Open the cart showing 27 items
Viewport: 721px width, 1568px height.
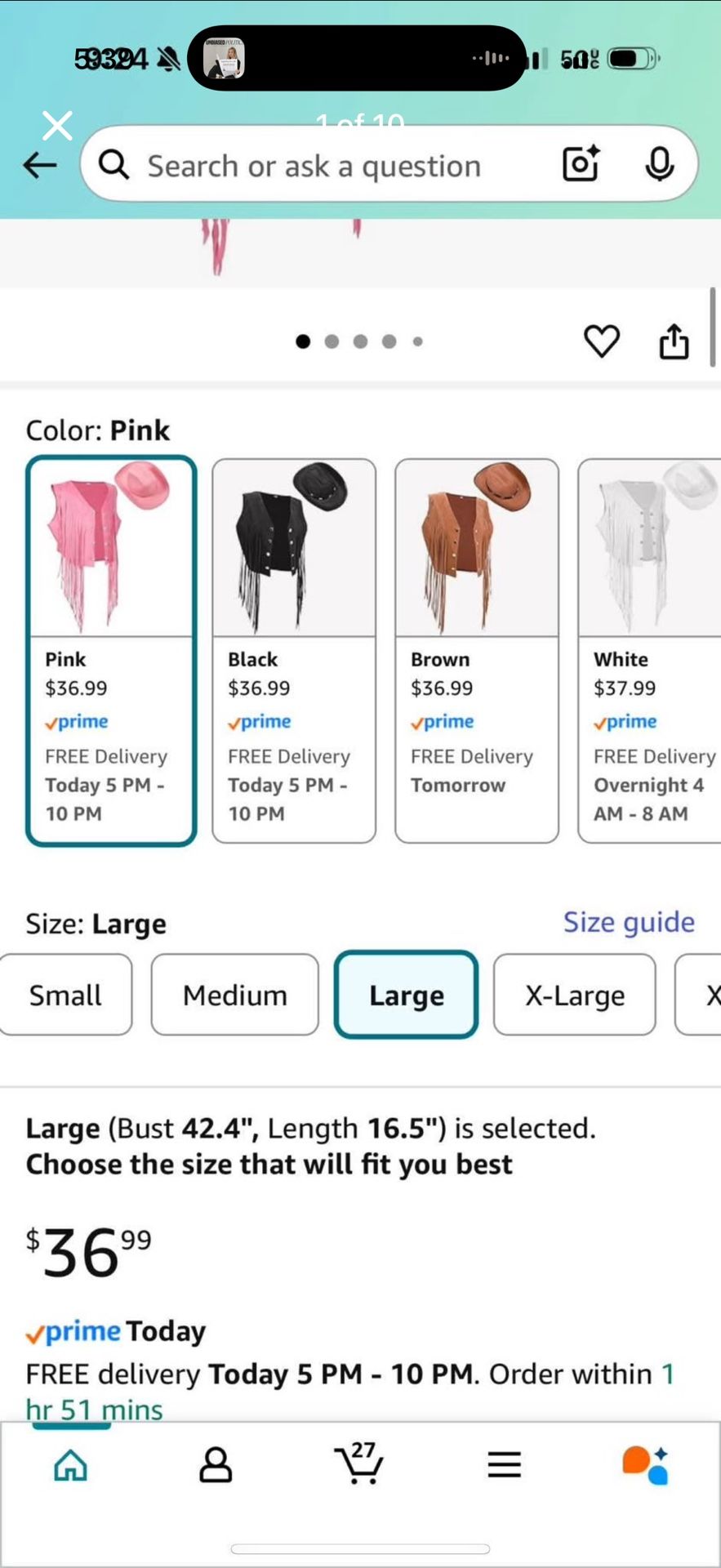[359, 1466]
